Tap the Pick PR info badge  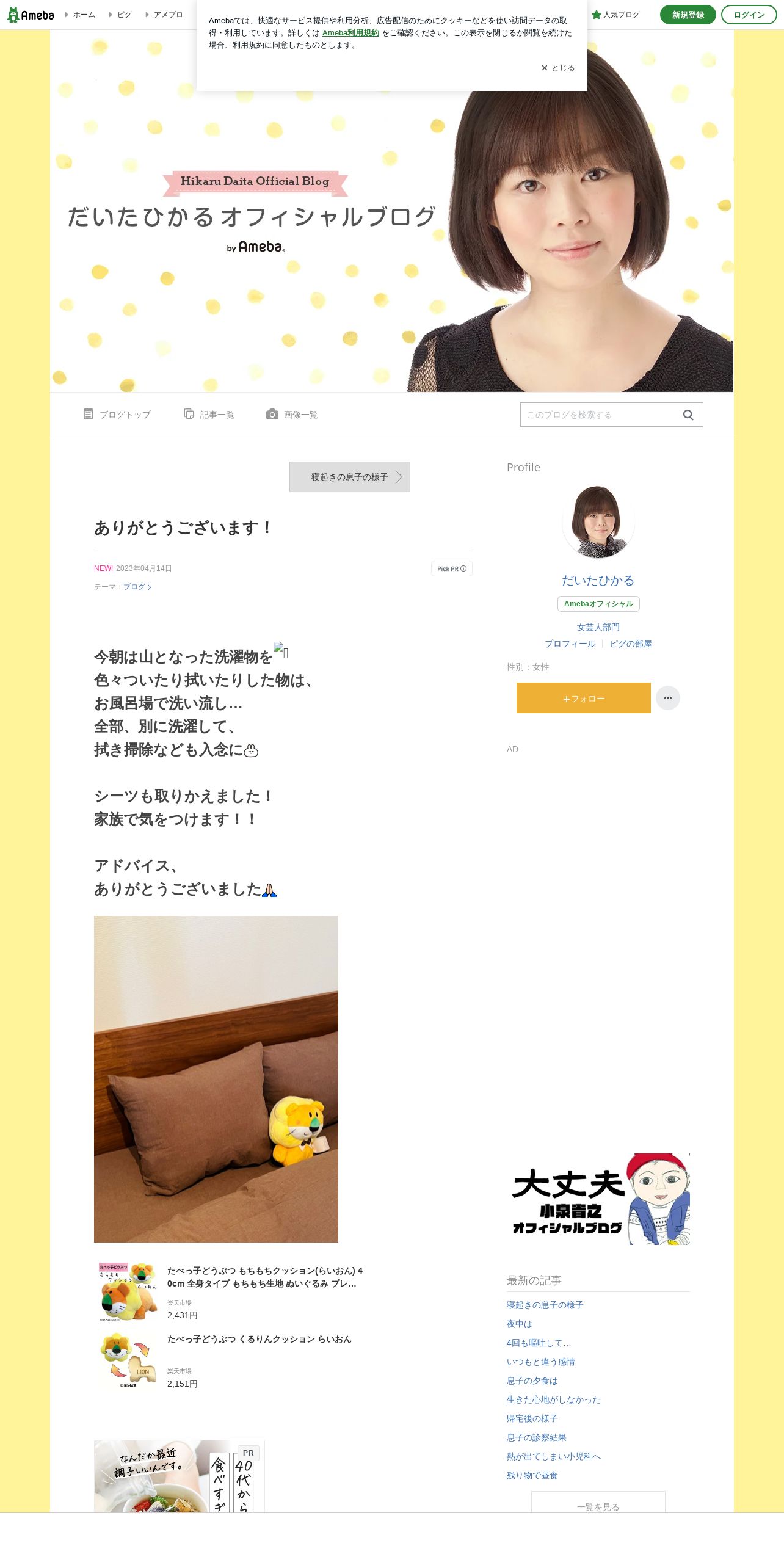tap(452, 568)
